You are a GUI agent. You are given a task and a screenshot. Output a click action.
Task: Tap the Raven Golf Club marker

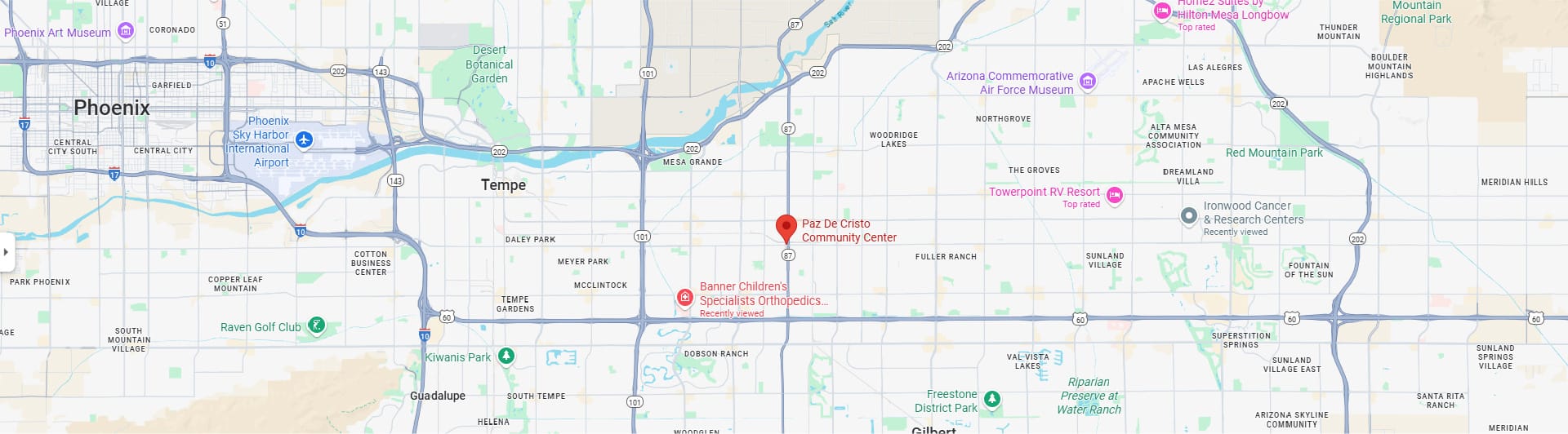317,325
